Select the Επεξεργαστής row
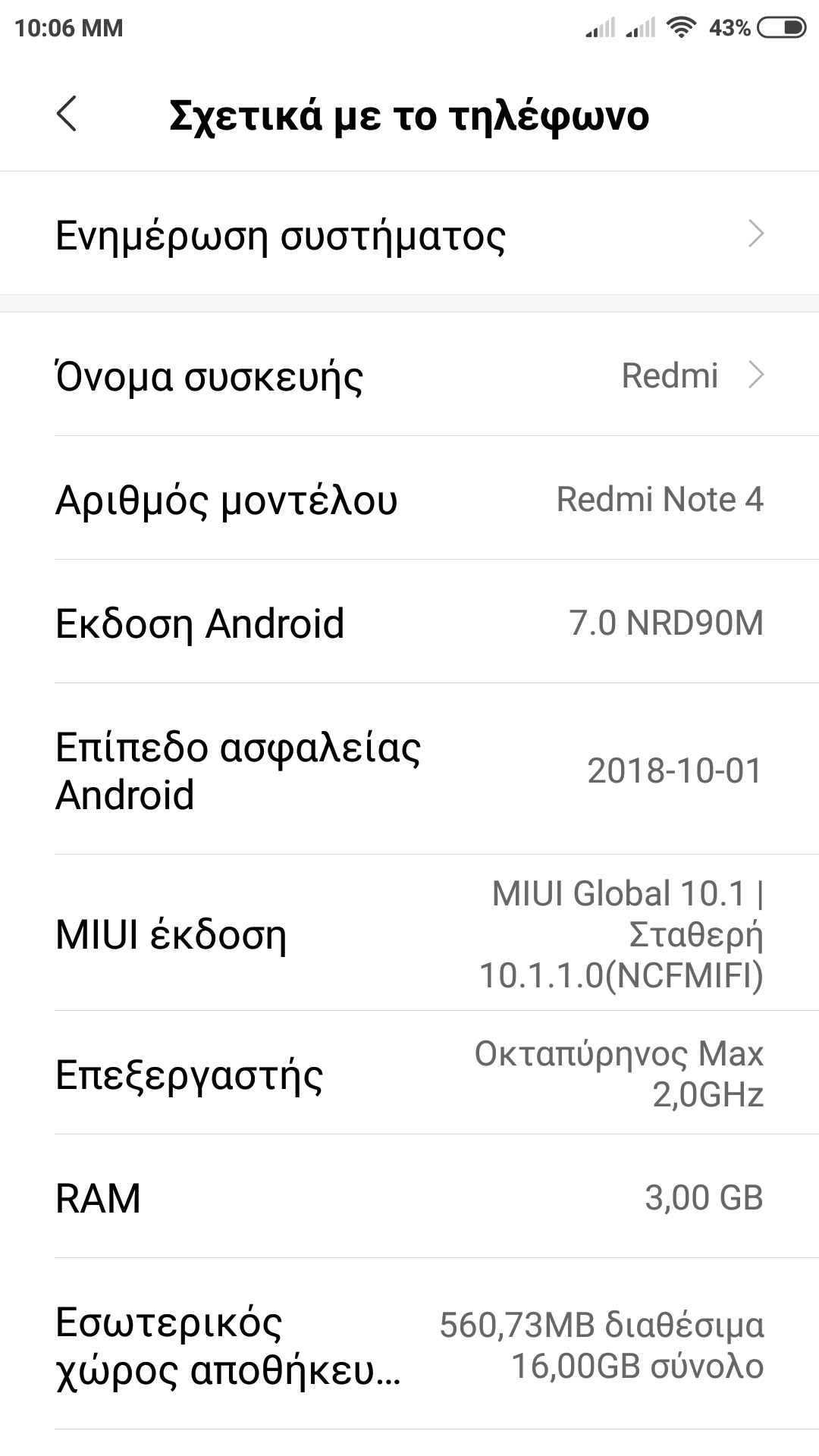This screenshot has height=1456, width=819. [x=409, y=1074]
